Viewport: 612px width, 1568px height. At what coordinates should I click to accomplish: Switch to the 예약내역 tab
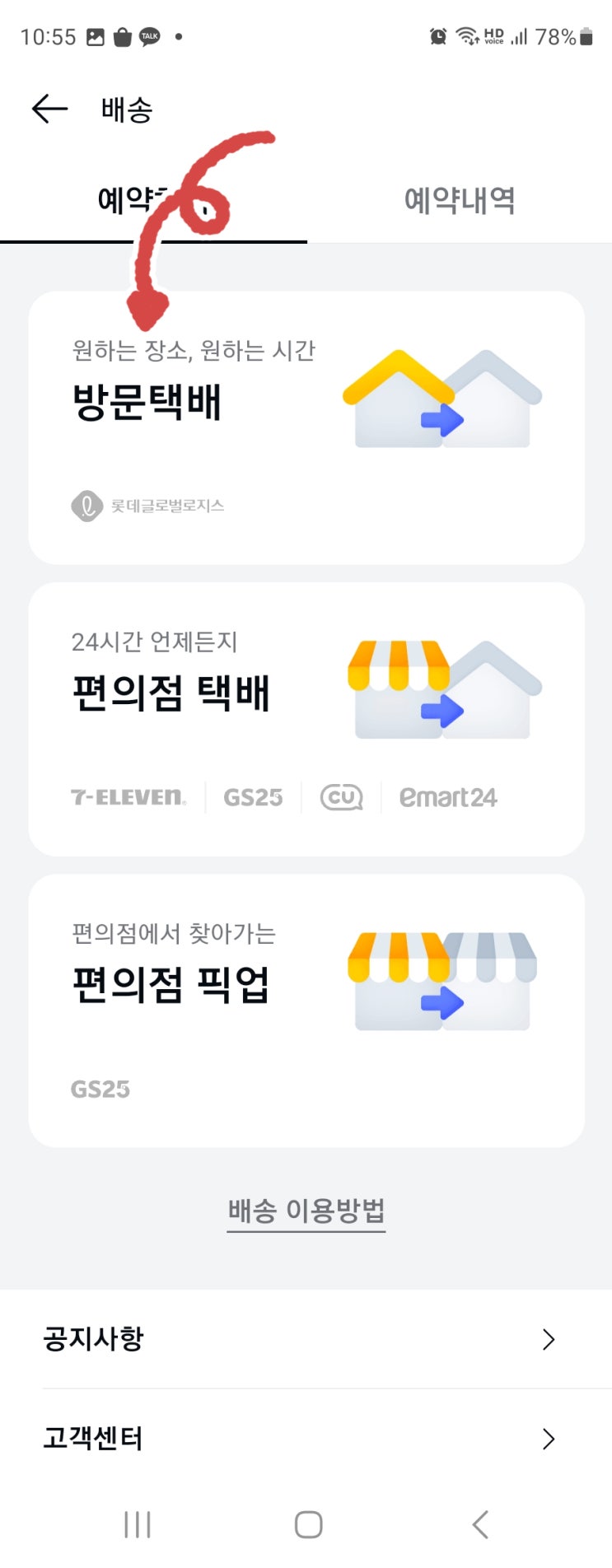tap(459, 200)
